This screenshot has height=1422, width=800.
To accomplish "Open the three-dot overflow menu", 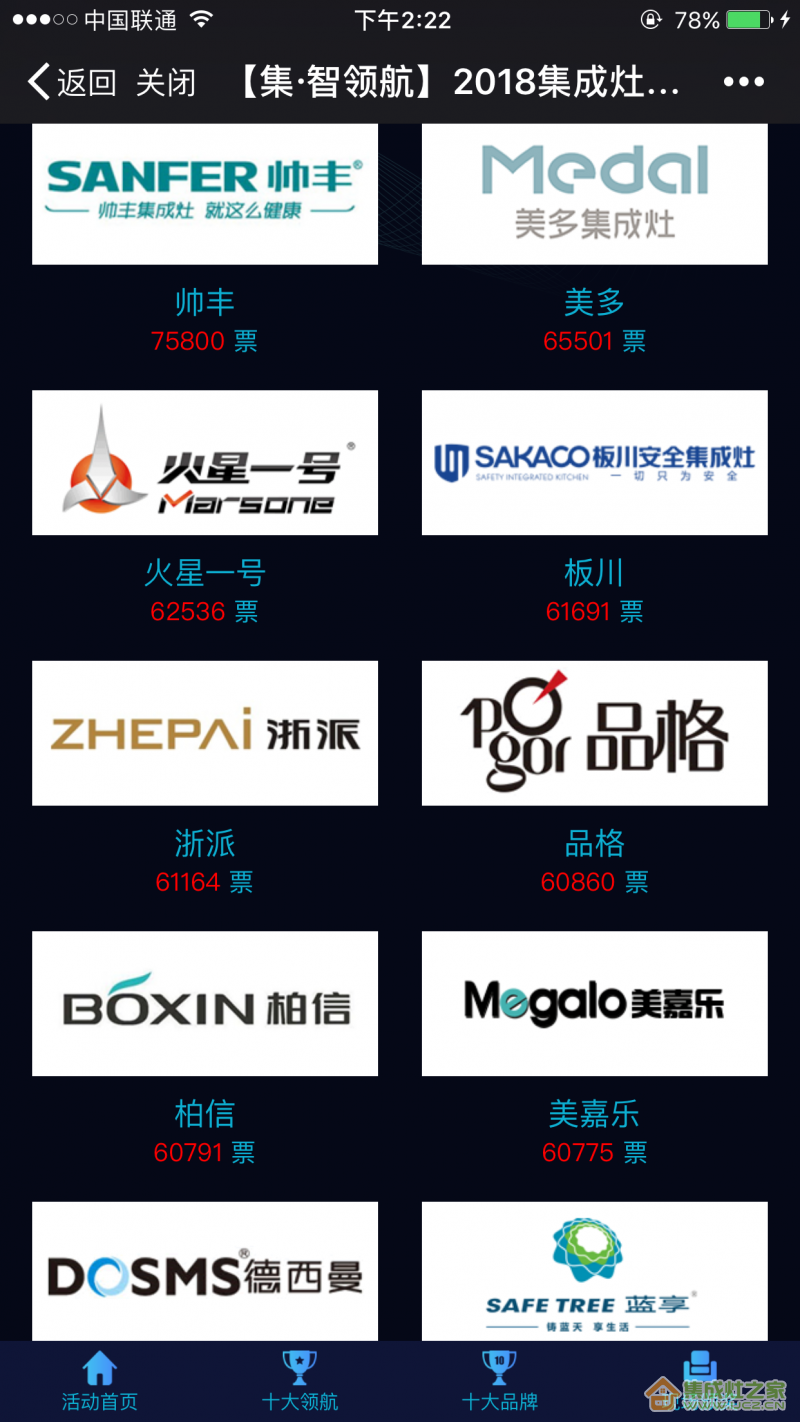I will point(743,82).
